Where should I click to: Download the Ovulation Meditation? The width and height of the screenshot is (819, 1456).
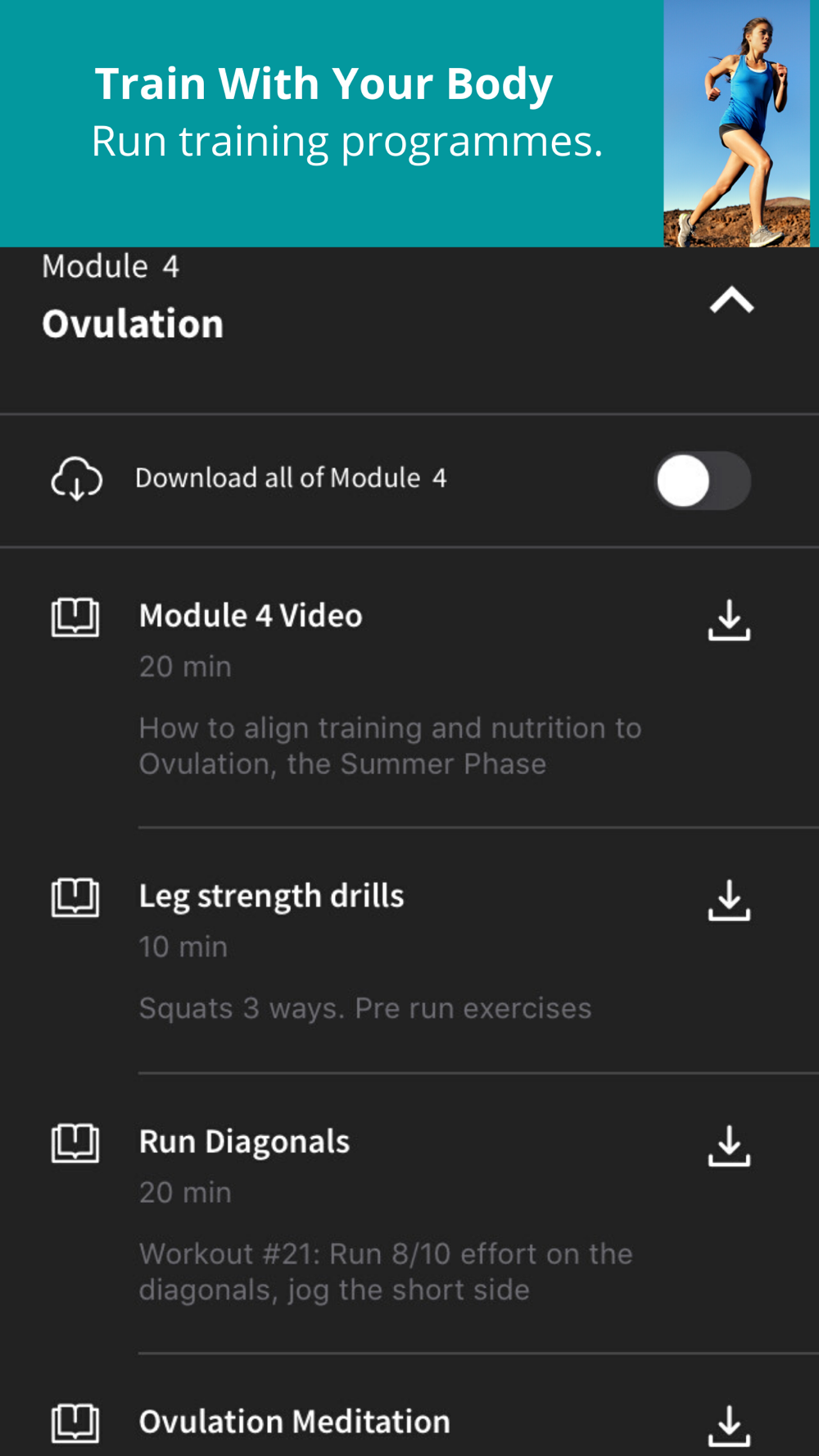[x=729, y=1426]
